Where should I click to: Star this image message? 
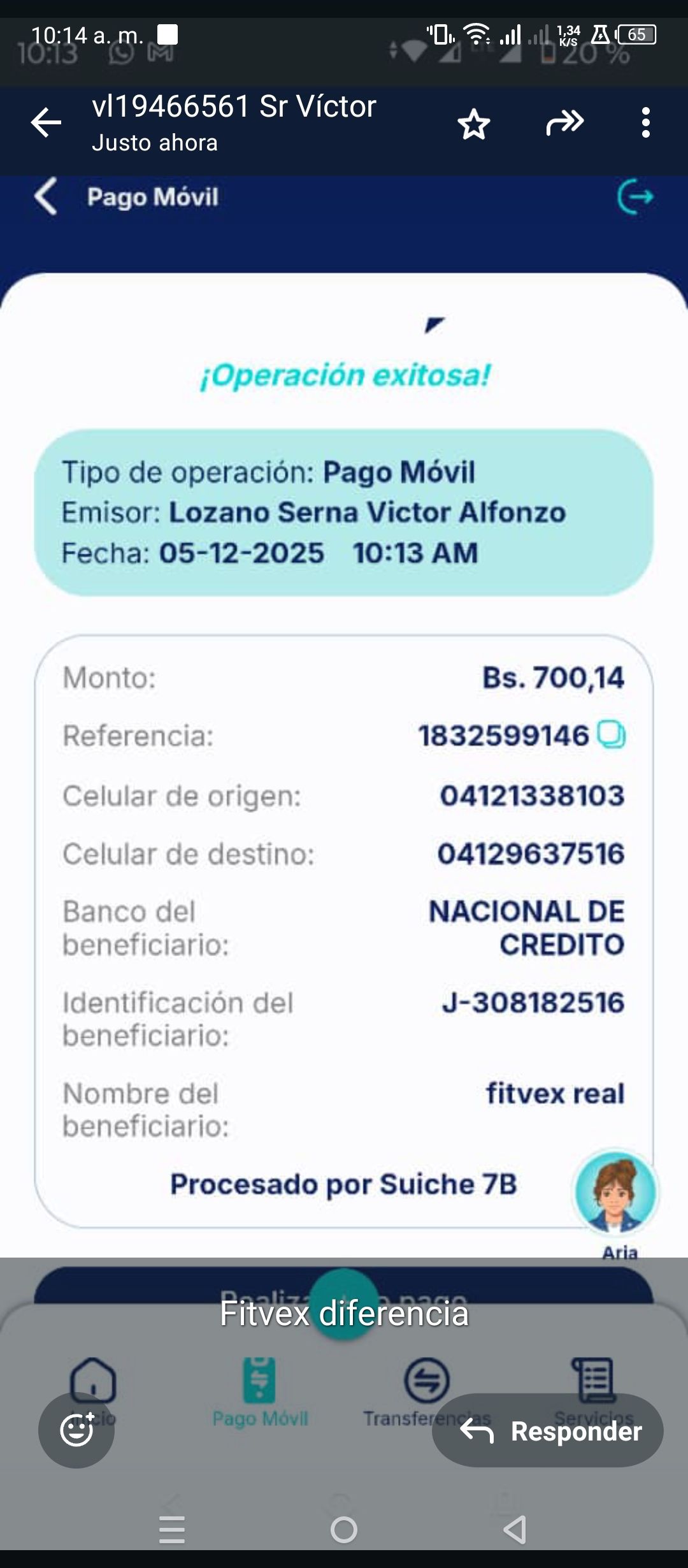474,124
